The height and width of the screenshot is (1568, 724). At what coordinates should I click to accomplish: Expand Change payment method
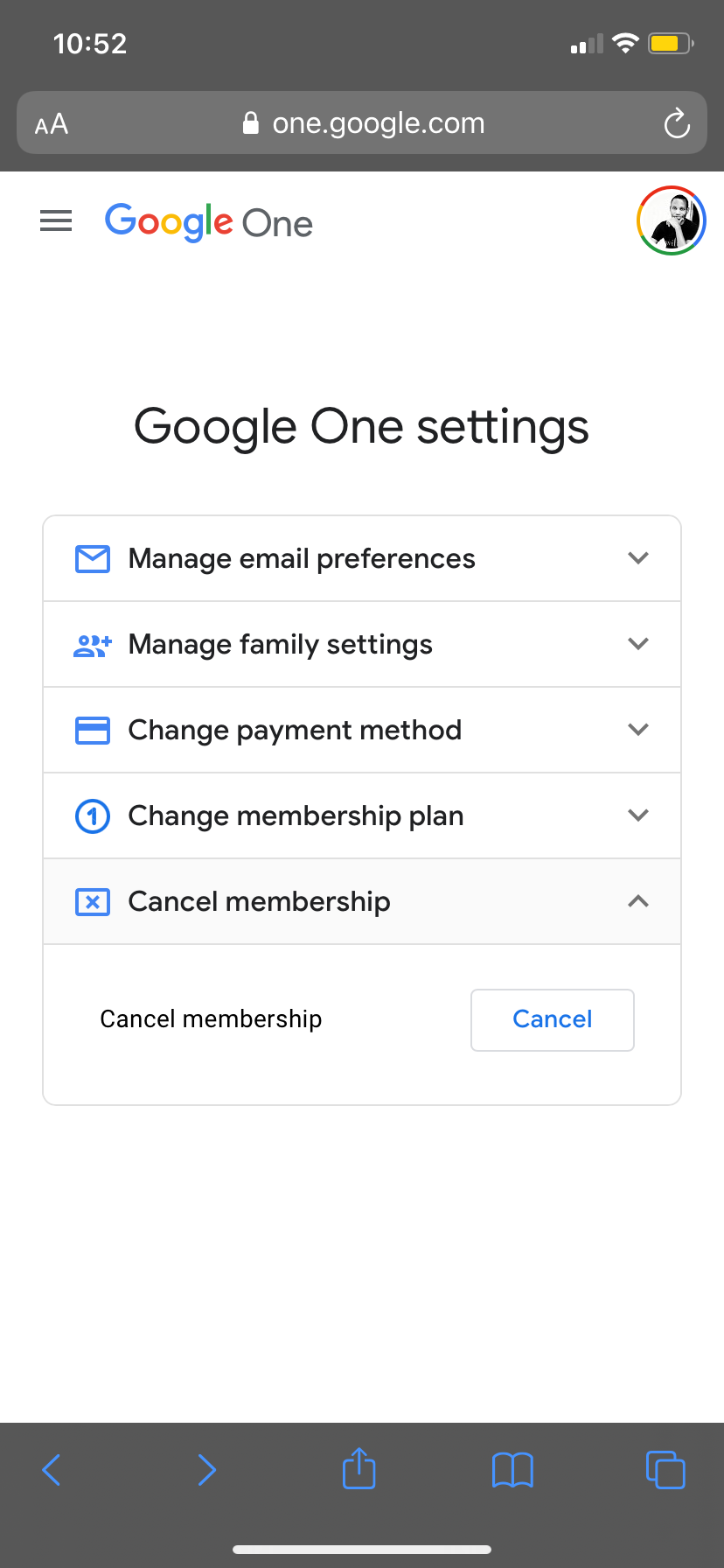pos(637,730)
